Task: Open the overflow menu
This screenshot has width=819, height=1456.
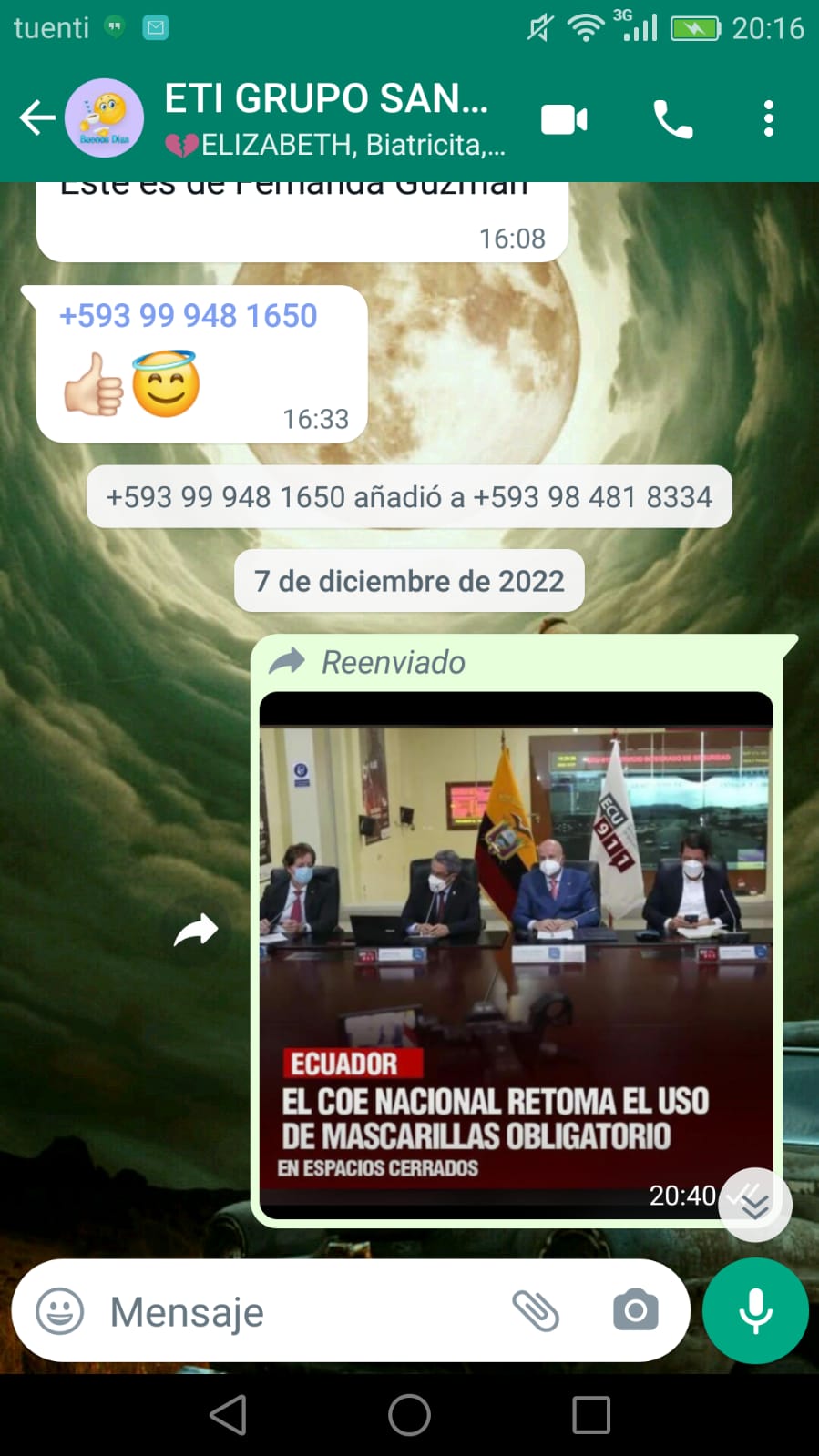Action: pos(769,119)
